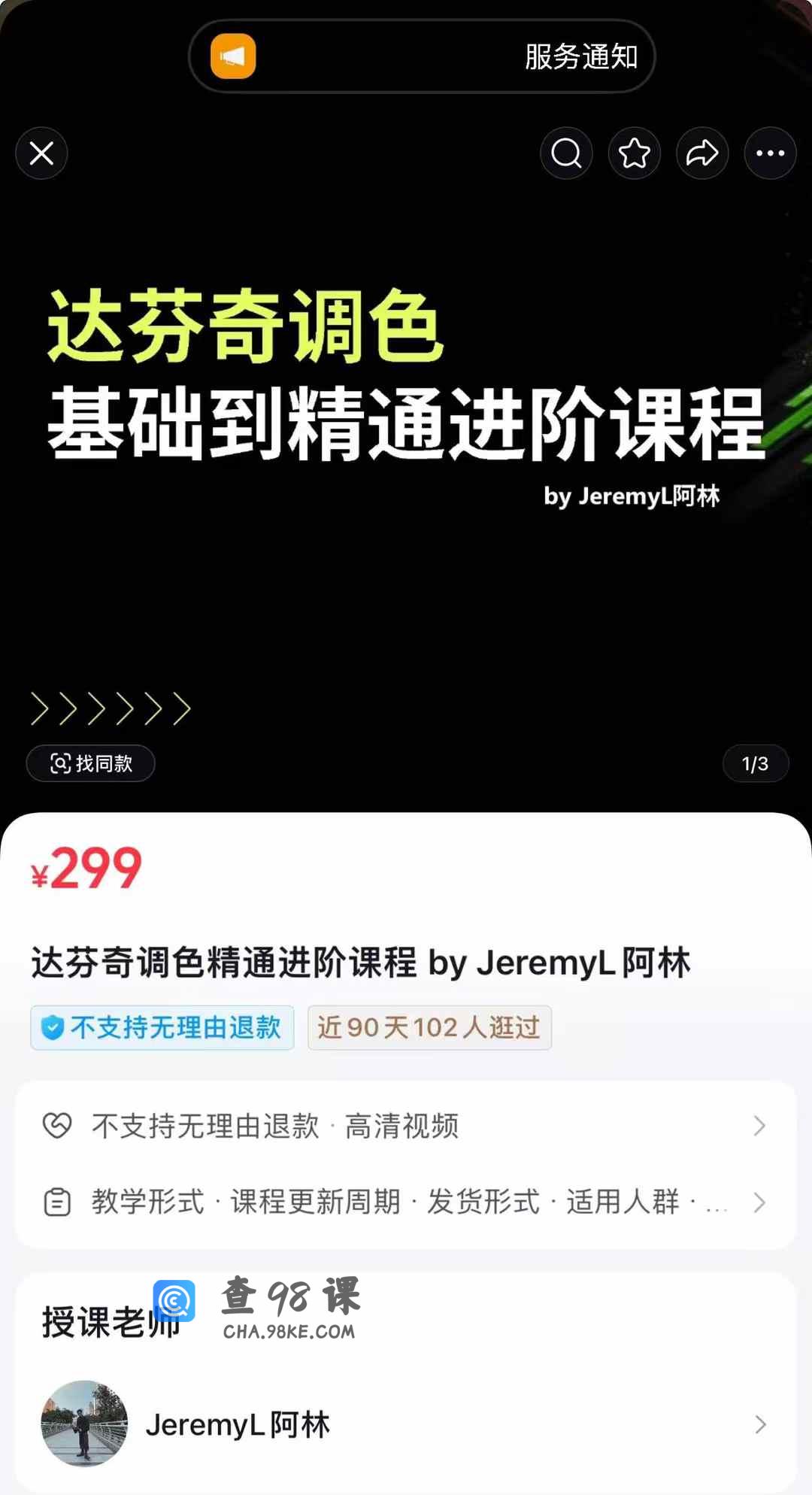Screen dimensions: 812x1495
Task: Favorite this course with the star icon
Action: coord(634,153)
